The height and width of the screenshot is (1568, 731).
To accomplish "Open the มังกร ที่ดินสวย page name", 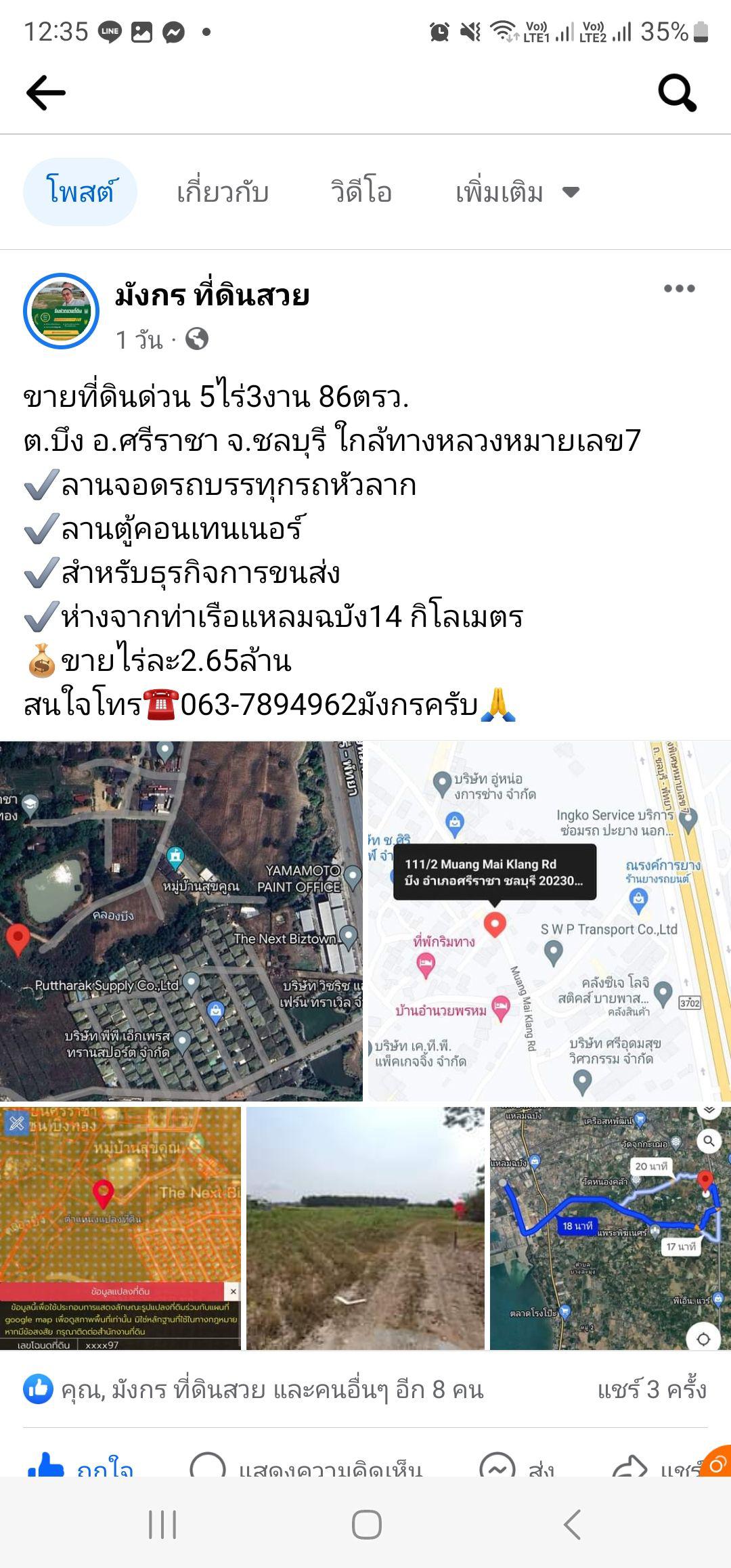I will [x=212, y=295].
